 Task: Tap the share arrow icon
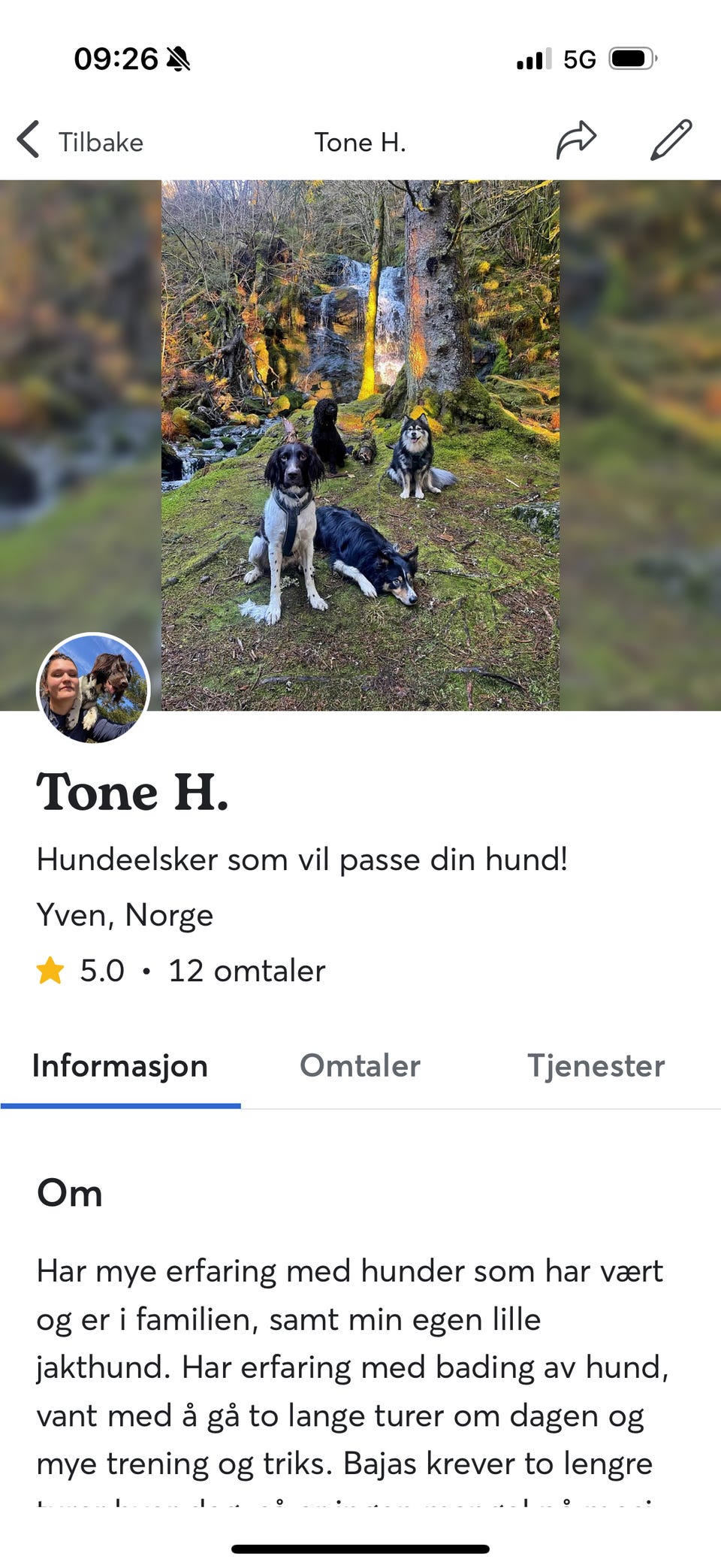(x=576, y=139)
